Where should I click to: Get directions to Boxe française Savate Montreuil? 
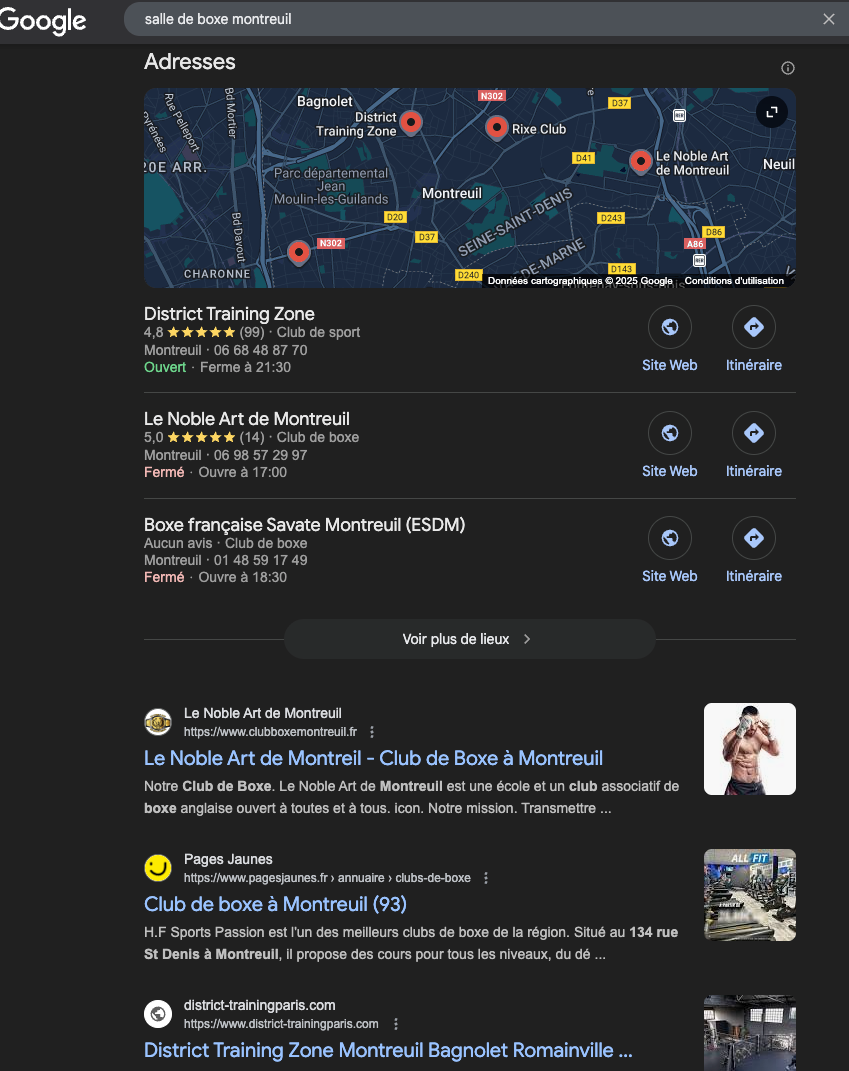pyautogui.click(x=754, y=538)
